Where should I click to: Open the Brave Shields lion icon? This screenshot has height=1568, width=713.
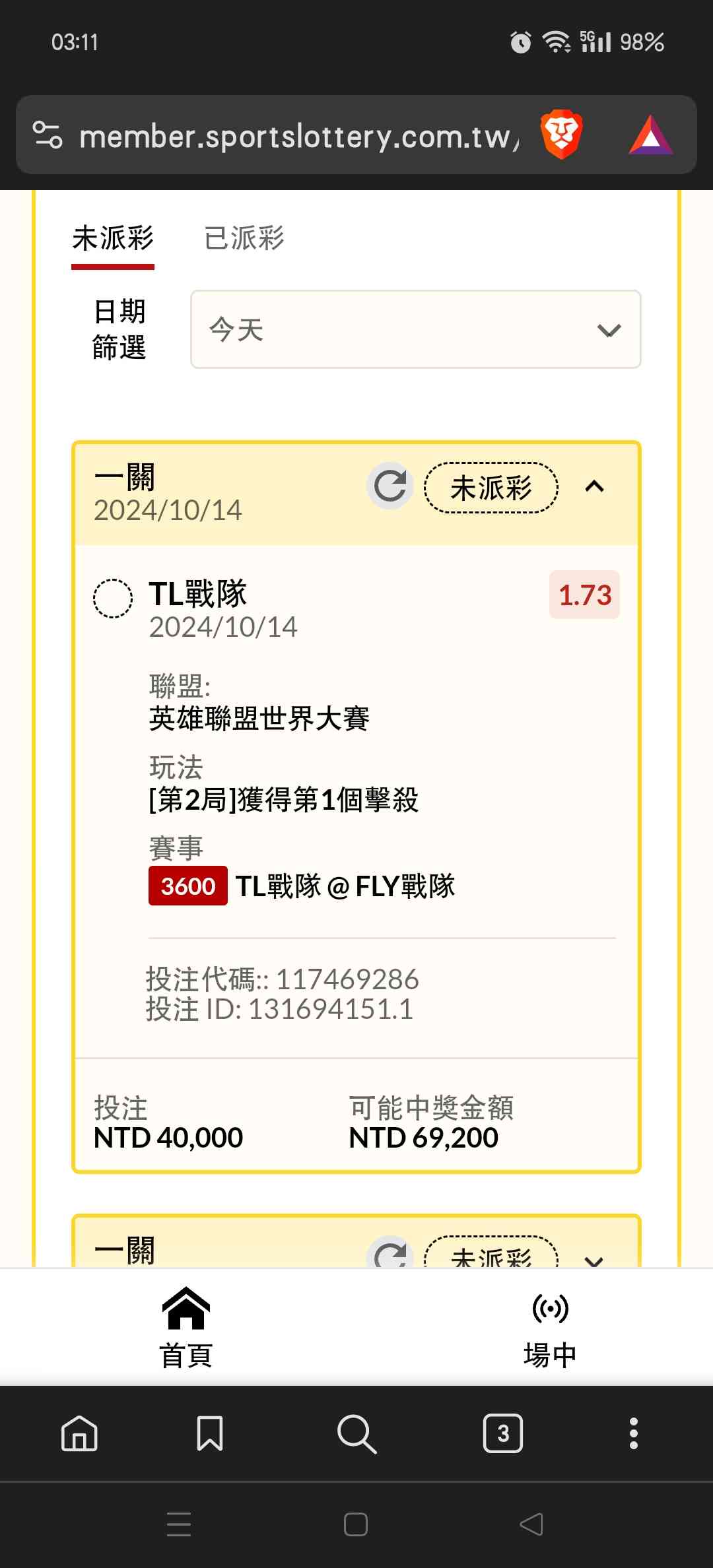click(561, 135)
